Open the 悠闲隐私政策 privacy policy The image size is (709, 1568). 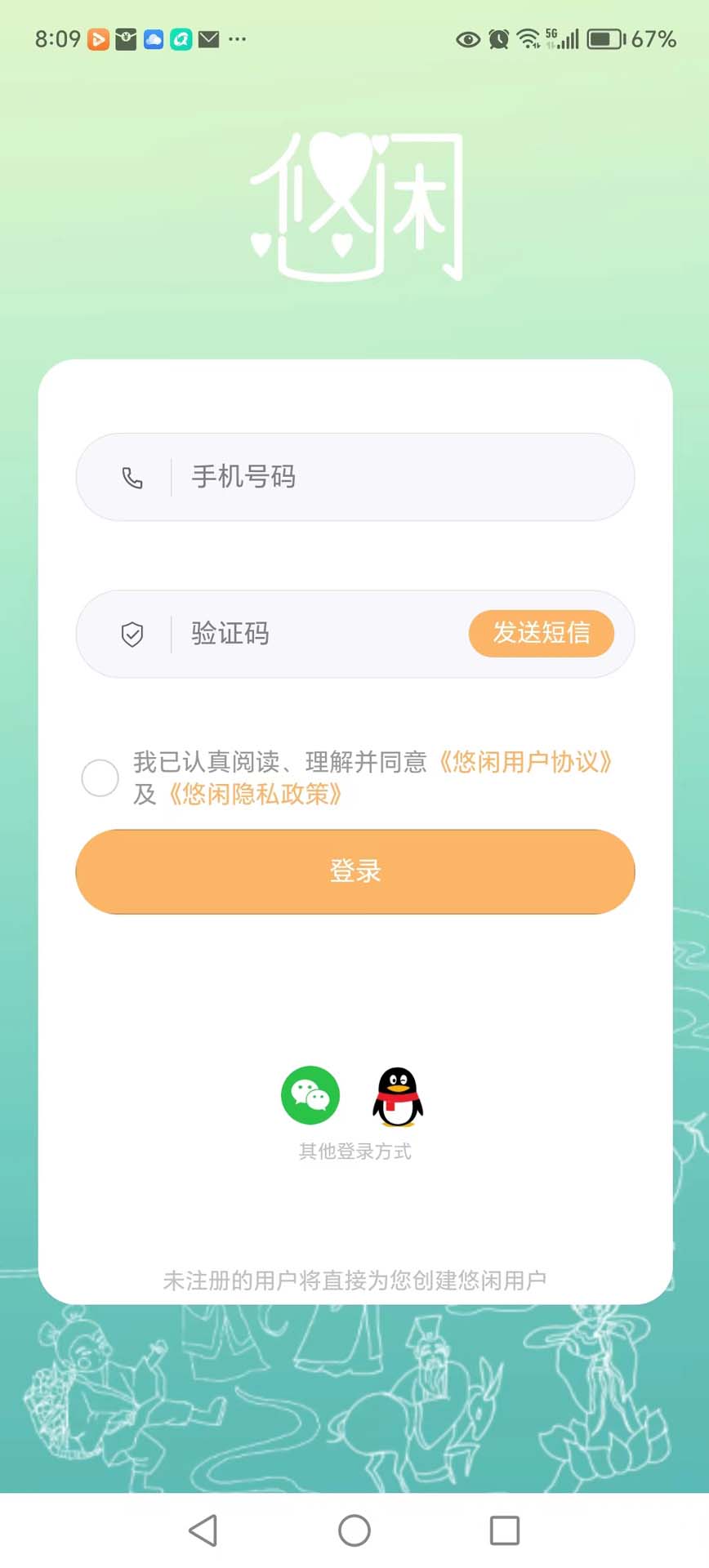255,795
